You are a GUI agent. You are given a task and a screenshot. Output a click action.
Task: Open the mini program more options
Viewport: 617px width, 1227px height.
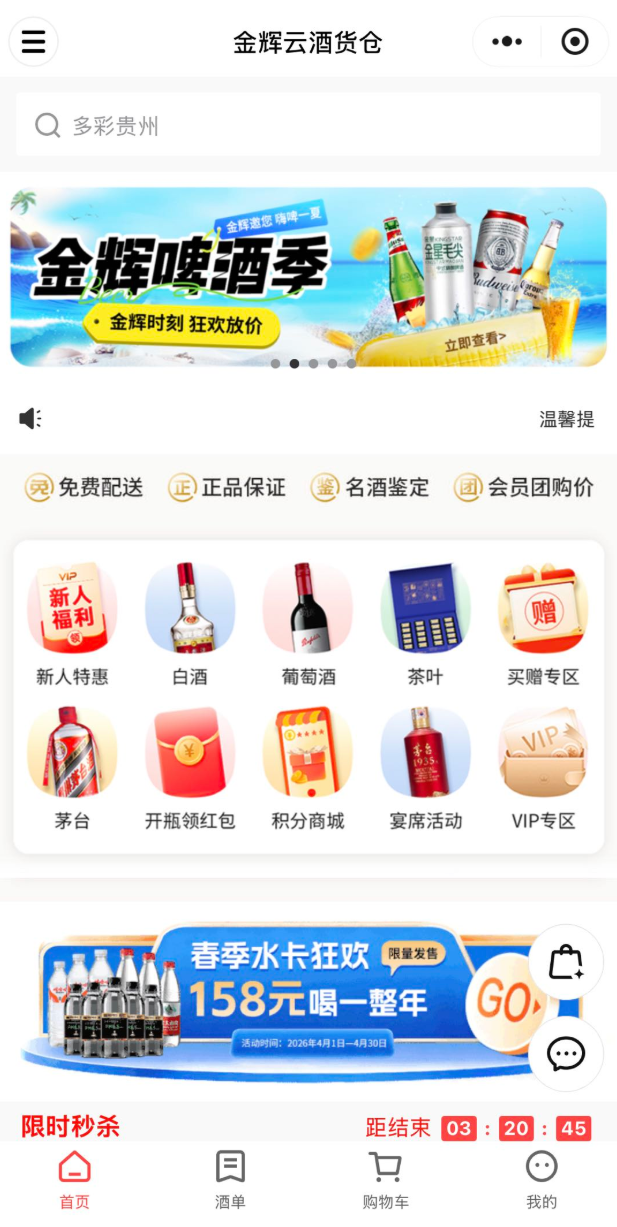507,42
